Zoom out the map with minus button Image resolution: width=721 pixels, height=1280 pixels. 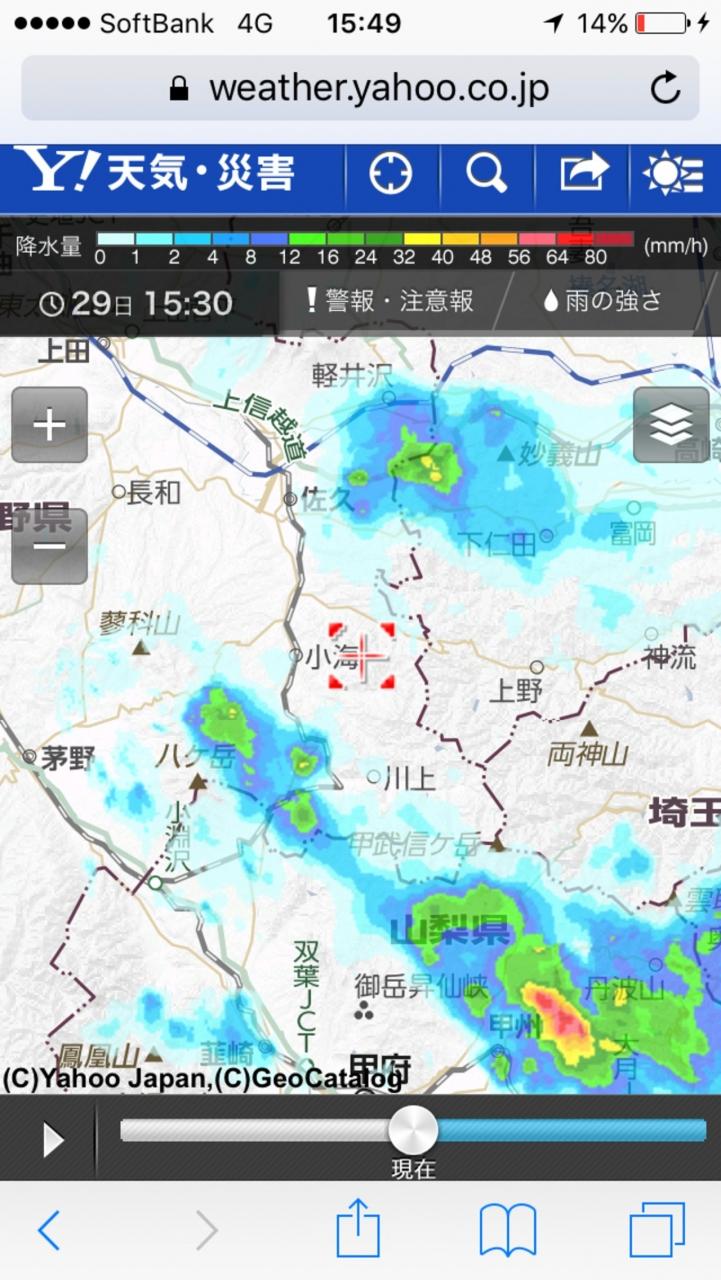point(49,546)
